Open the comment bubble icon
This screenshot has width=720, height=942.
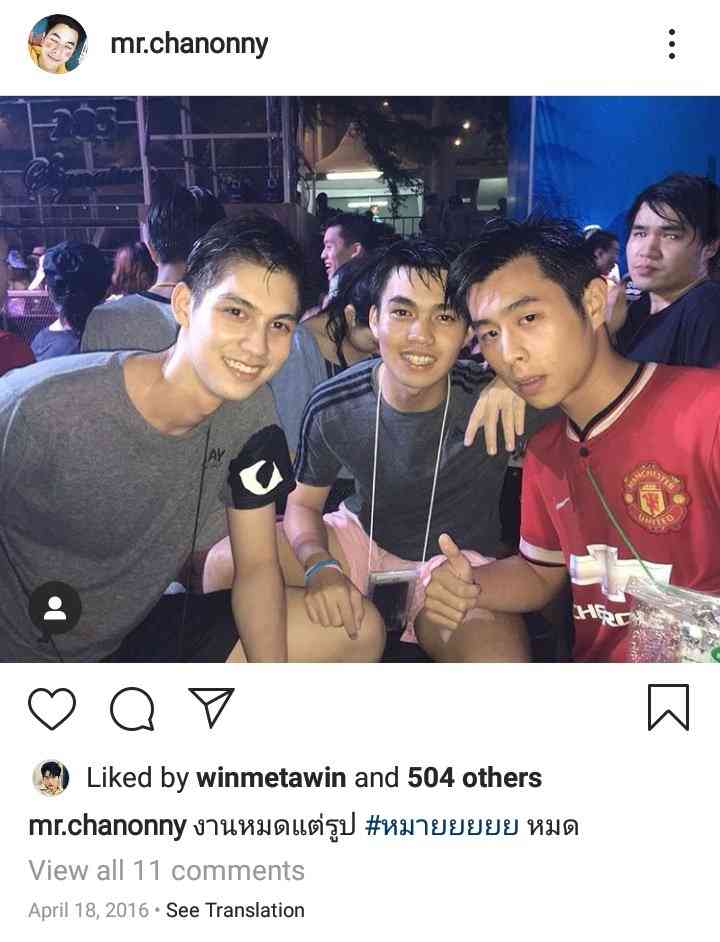coord(132,709)
